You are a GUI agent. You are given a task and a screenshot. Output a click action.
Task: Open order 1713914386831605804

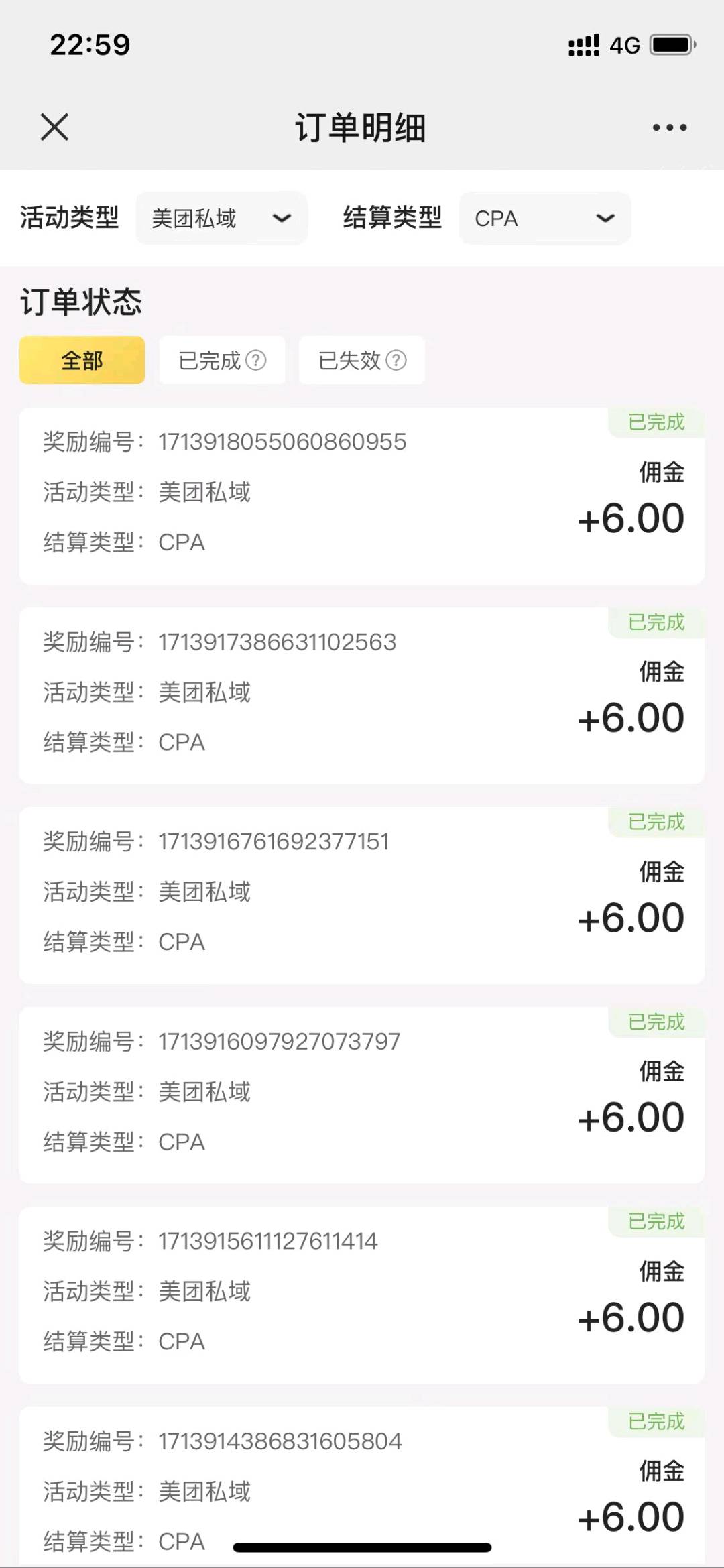362,1487
